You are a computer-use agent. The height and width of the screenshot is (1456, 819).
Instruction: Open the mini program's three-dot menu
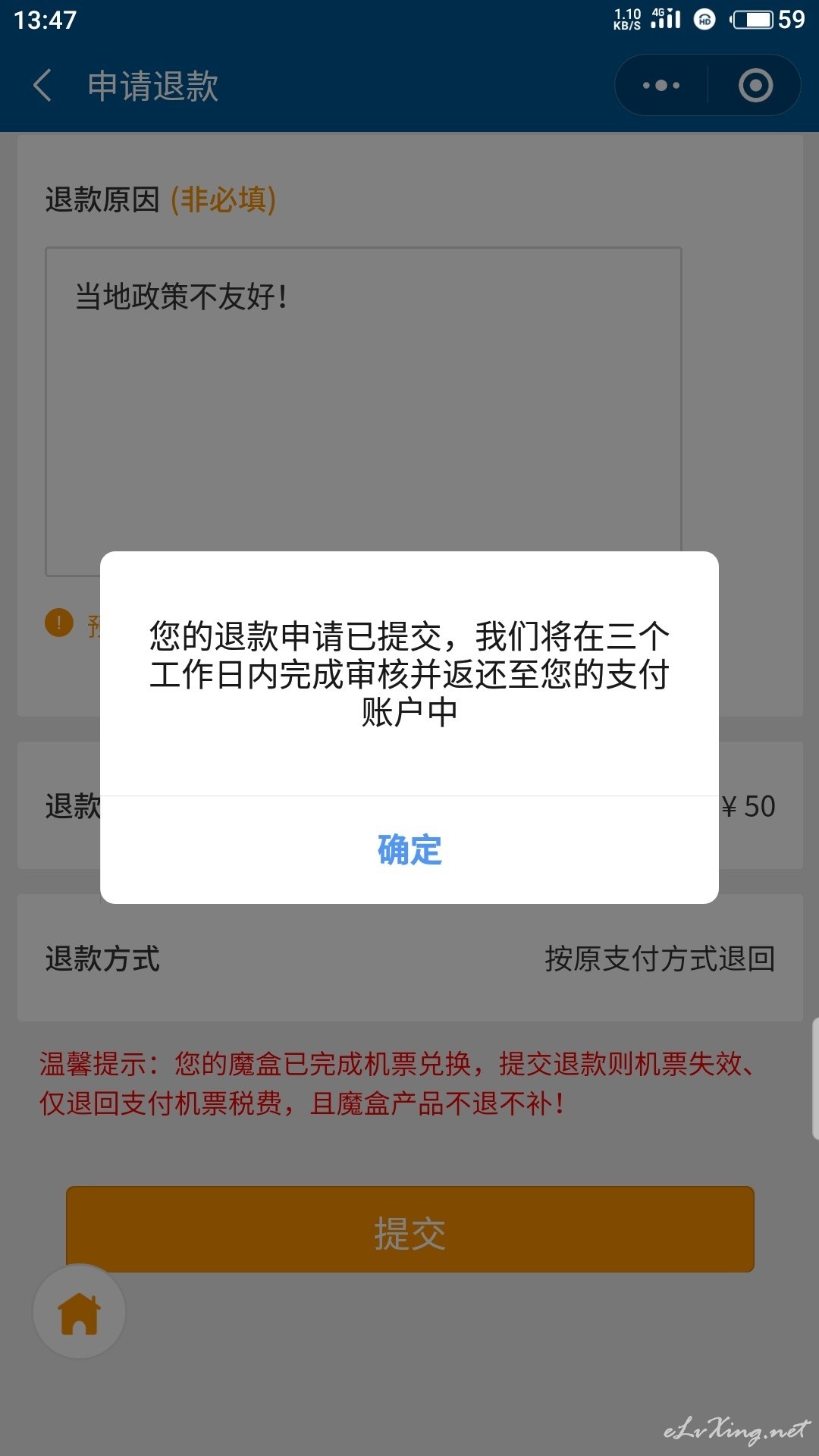pos(661,85)
